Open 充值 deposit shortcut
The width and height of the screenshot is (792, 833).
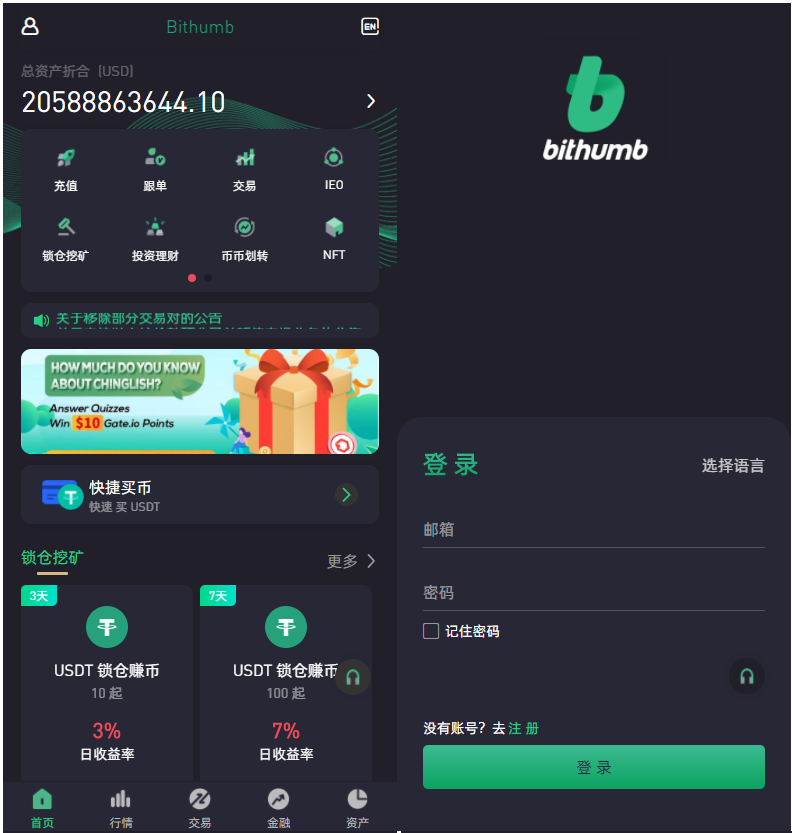pos(66,169)
